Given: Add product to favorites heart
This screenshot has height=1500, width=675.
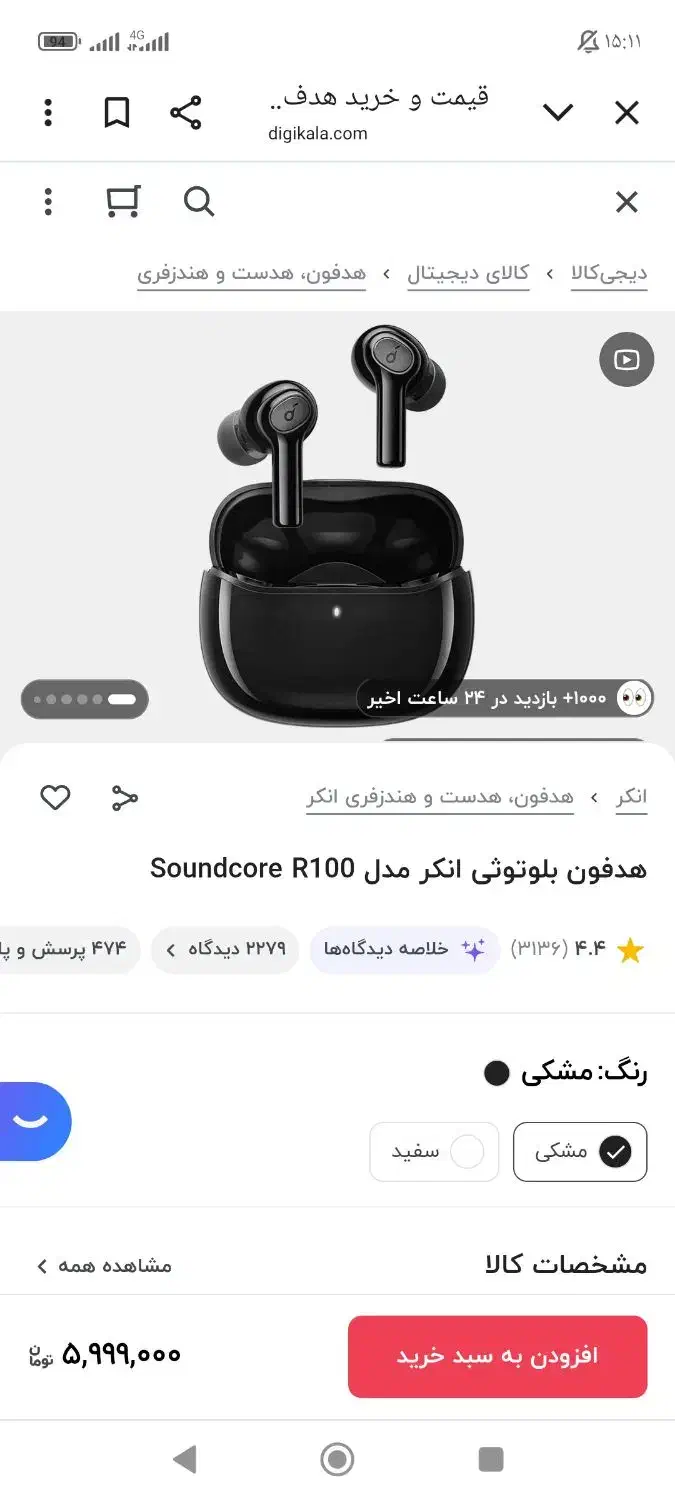Looking at the screenshot, I should coord(55,797).
